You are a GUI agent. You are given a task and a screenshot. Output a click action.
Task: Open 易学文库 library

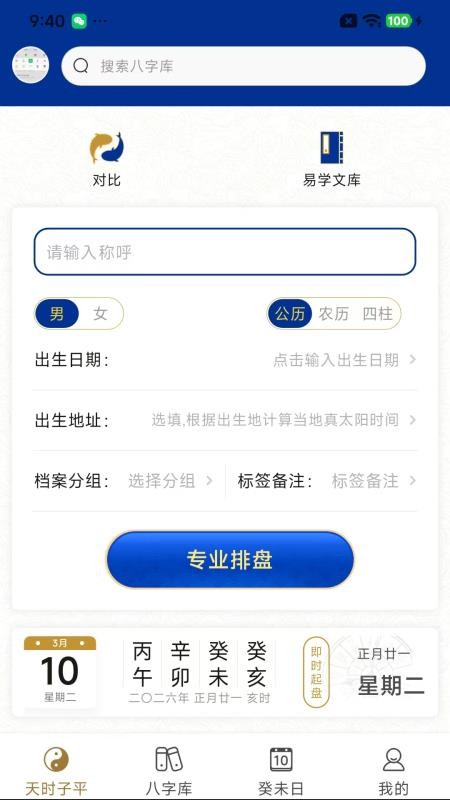coord(332,159)
